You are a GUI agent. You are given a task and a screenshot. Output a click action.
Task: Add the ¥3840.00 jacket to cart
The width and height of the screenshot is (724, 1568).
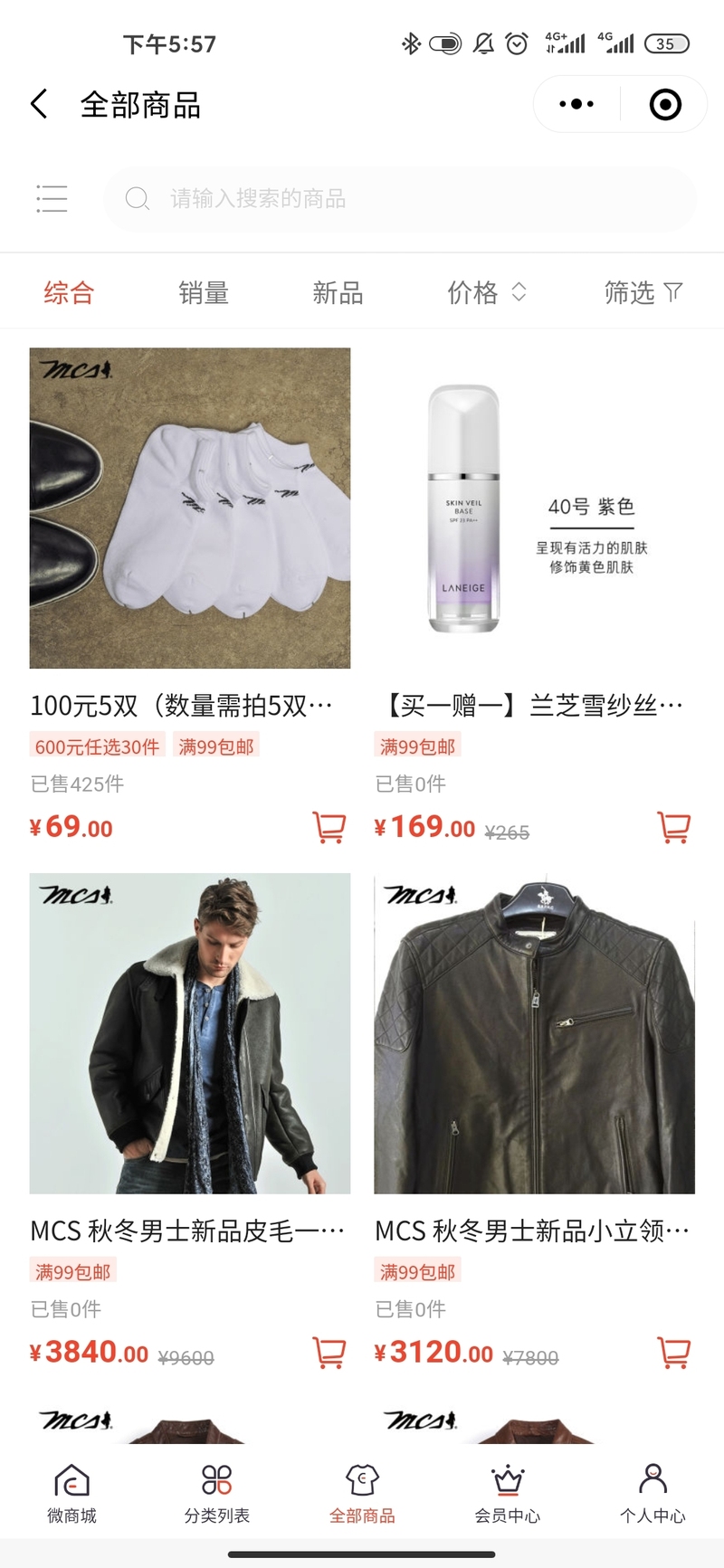click(x=329, y=1352)
